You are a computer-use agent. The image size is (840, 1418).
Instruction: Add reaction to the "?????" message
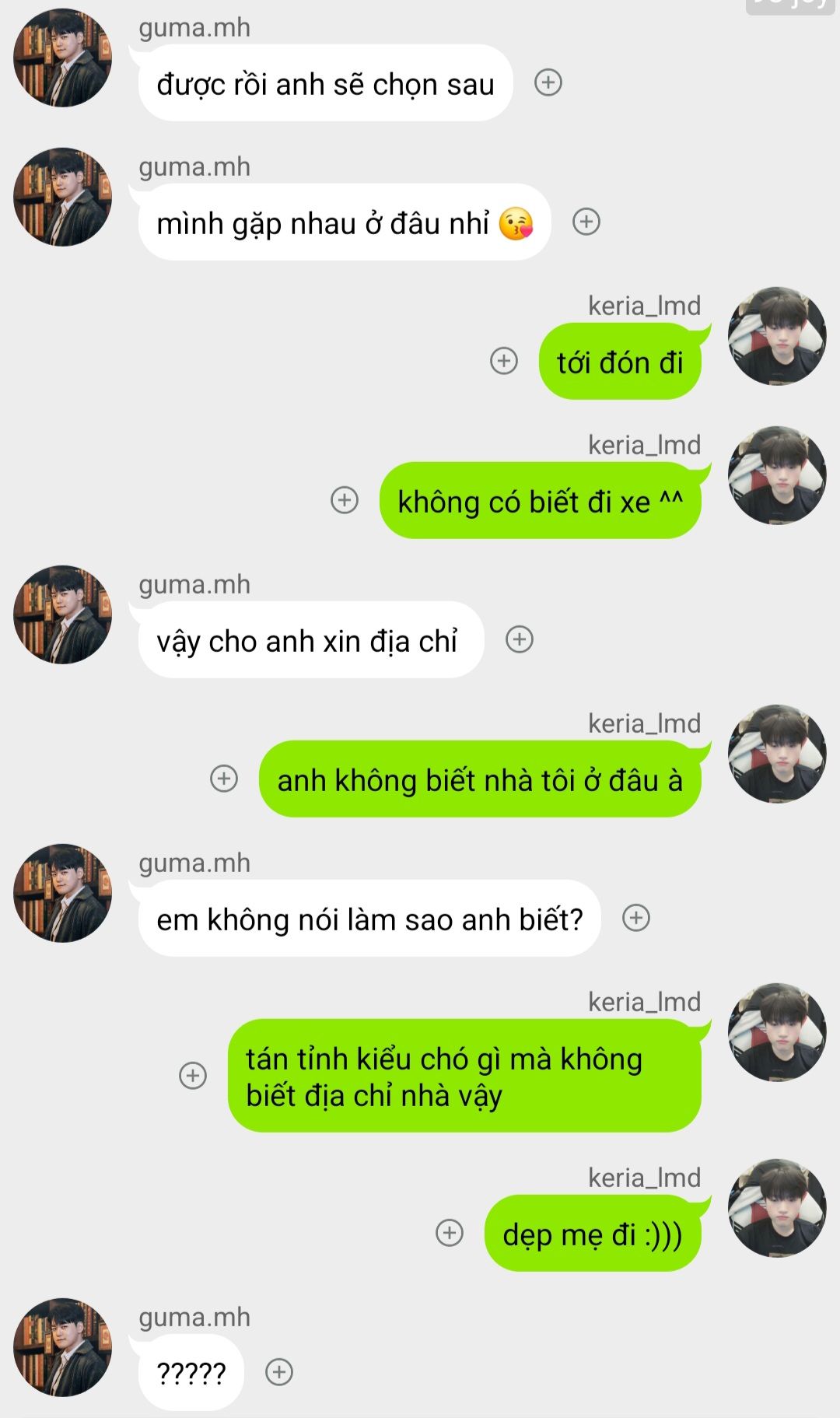tap(279, 1372)
